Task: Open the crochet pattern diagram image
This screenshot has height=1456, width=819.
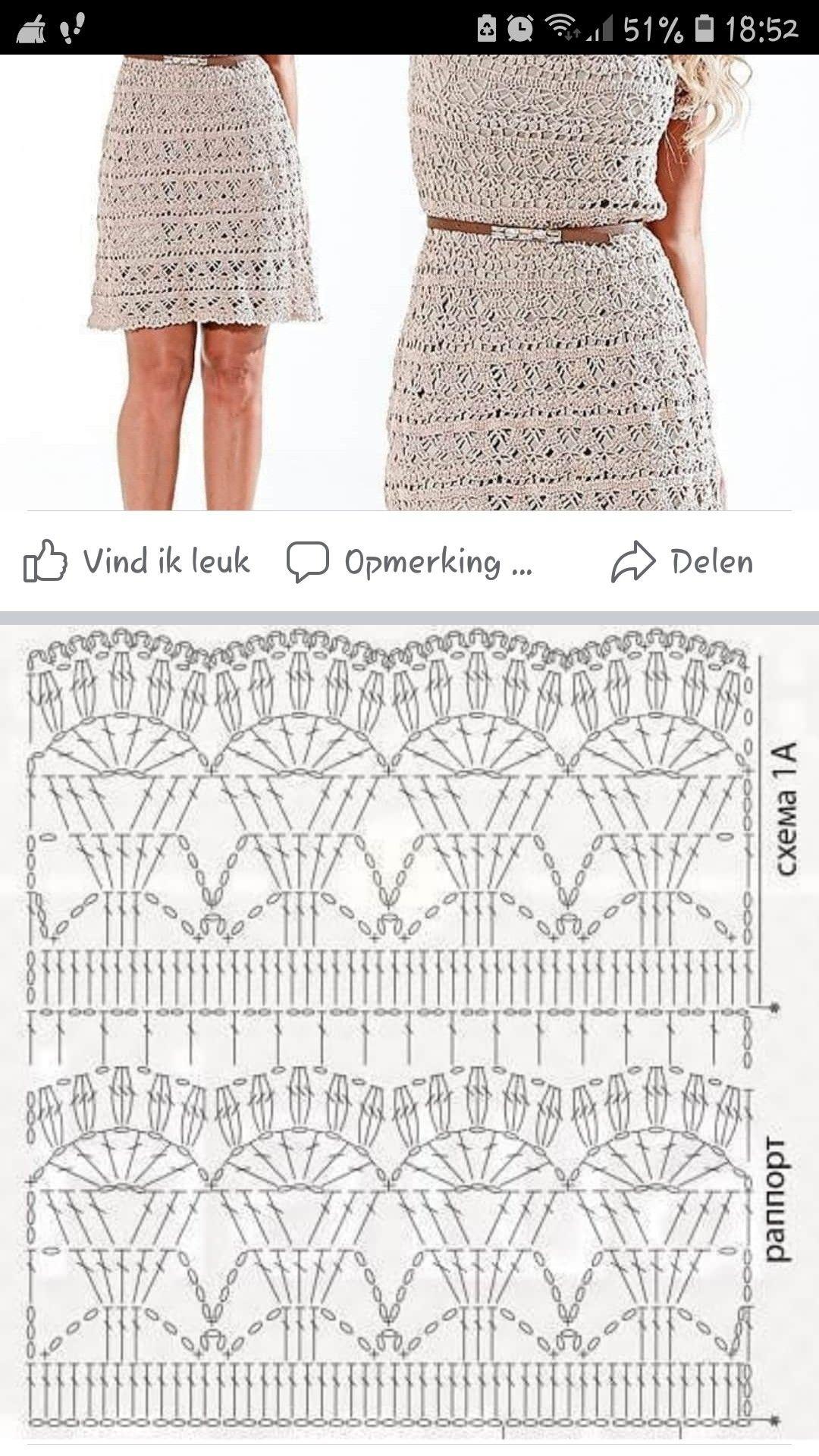Action: tap(409, 1034)
